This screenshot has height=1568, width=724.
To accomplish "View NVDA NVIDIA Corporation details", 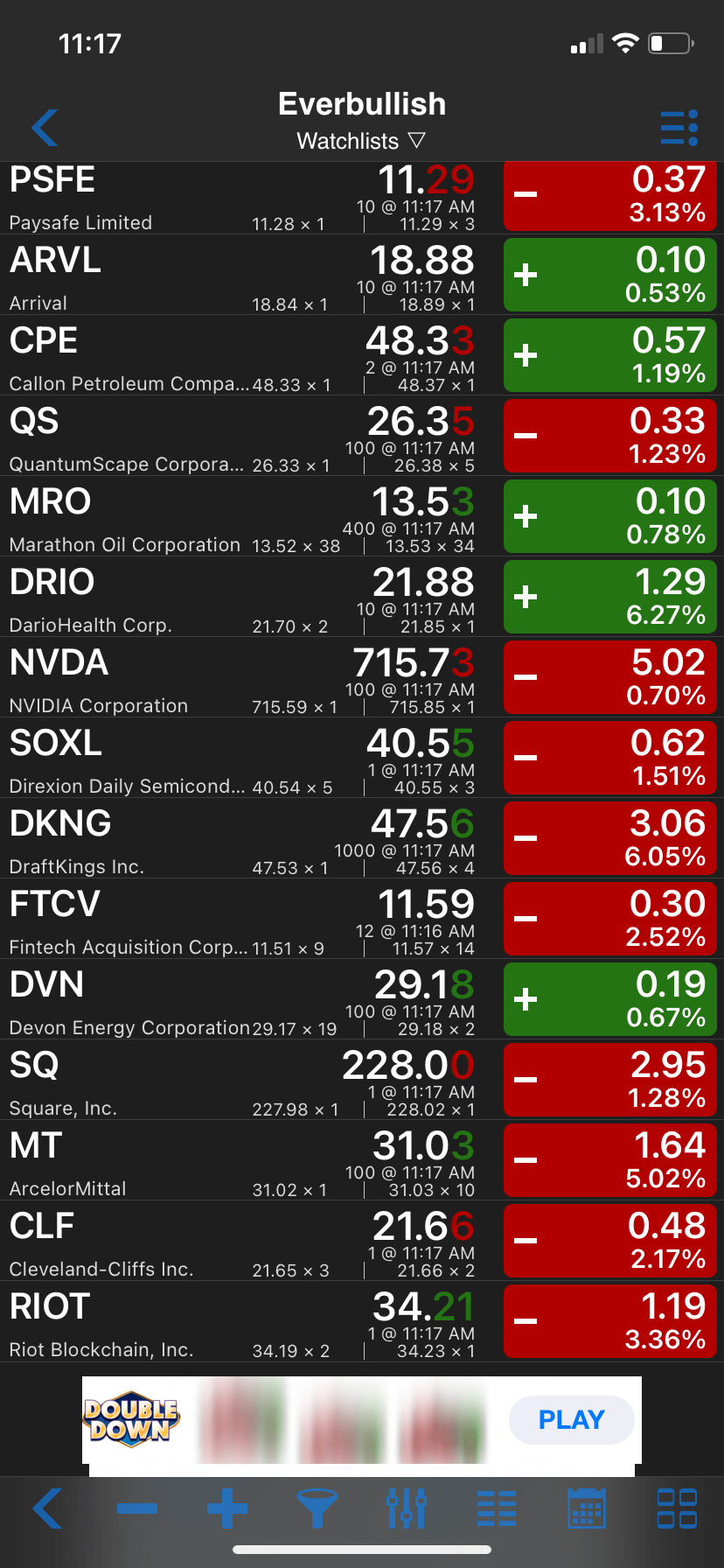I will click(245, 681).
